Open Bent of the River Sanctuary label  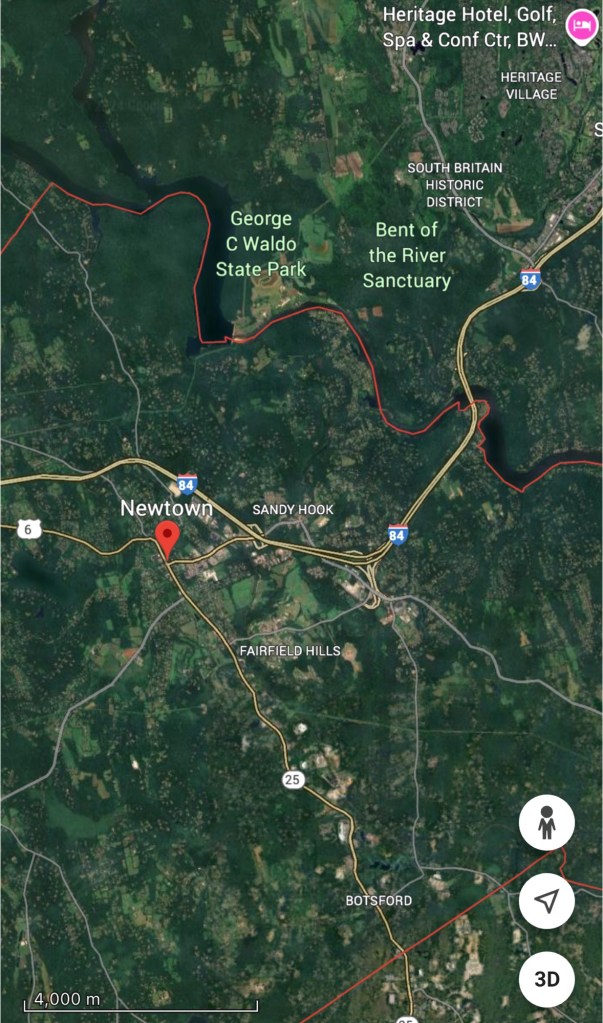click(x=406, y=255)
